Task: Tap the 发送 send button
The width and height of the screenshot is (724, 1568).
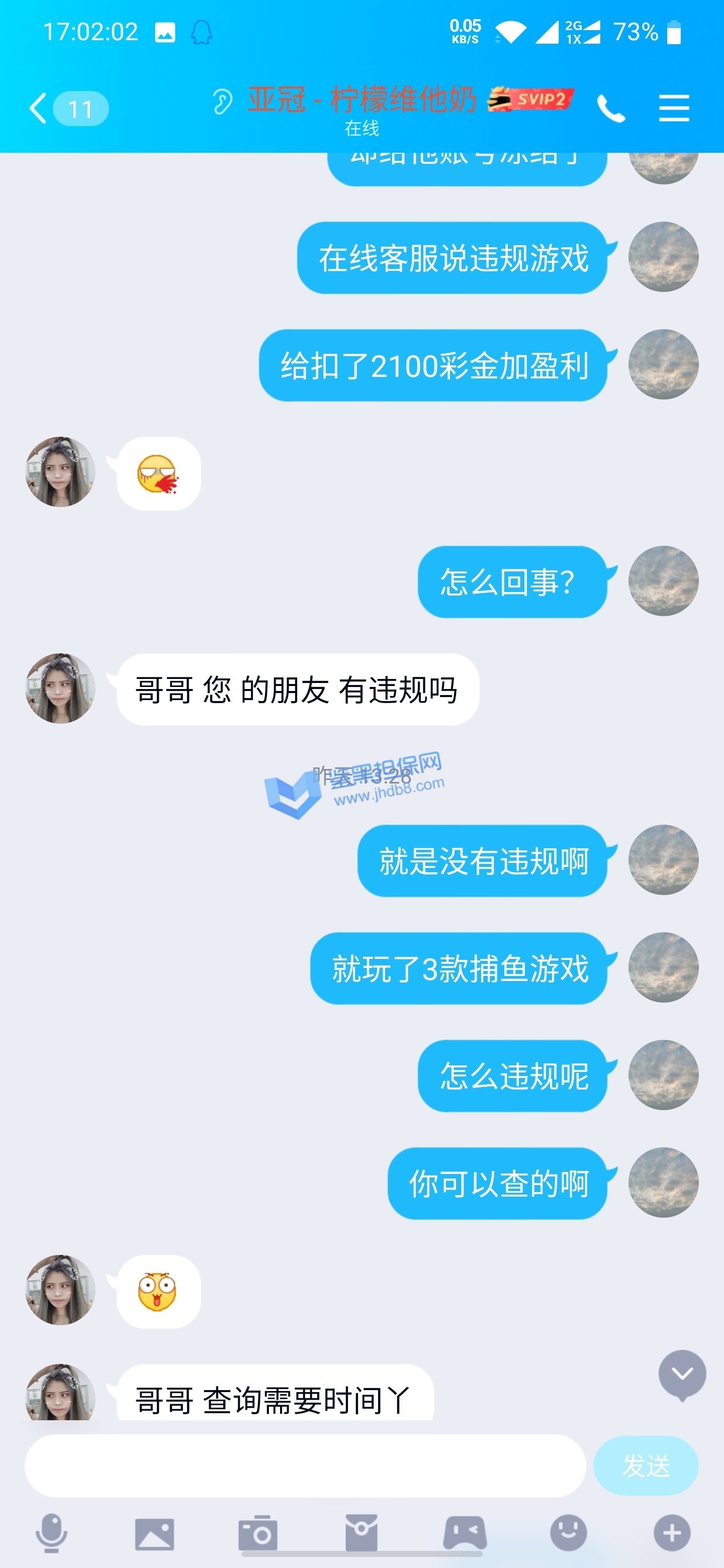Action: pos(646,1466)
